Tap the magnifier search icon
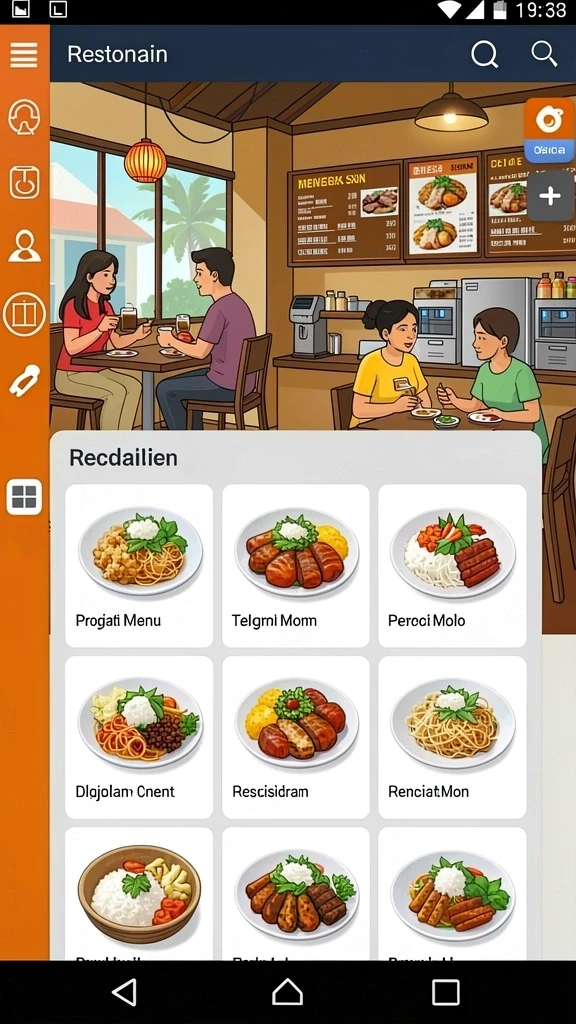 544,54
